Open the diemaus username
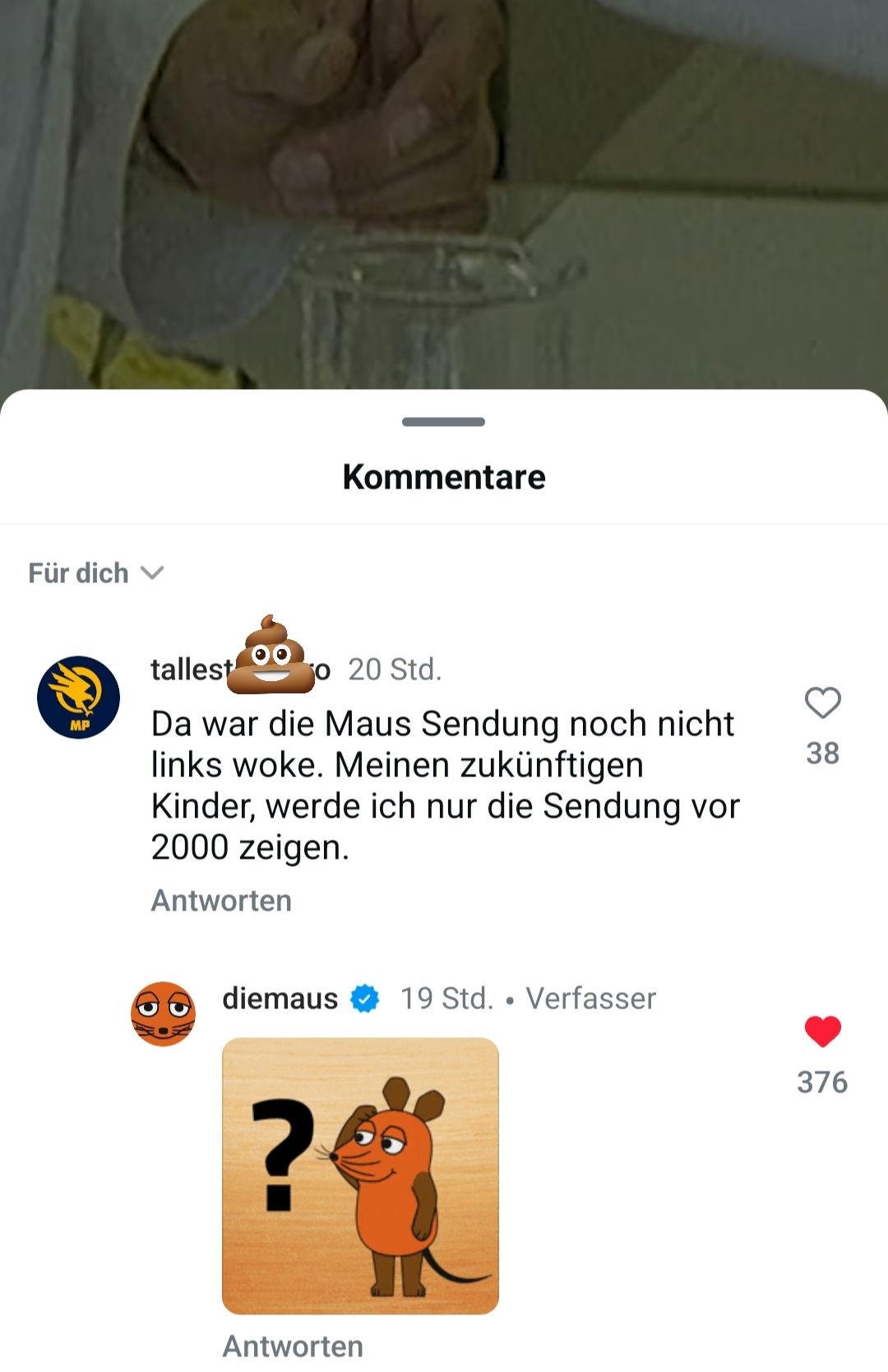Viewport: 888px width, 1372px height. 280,999
